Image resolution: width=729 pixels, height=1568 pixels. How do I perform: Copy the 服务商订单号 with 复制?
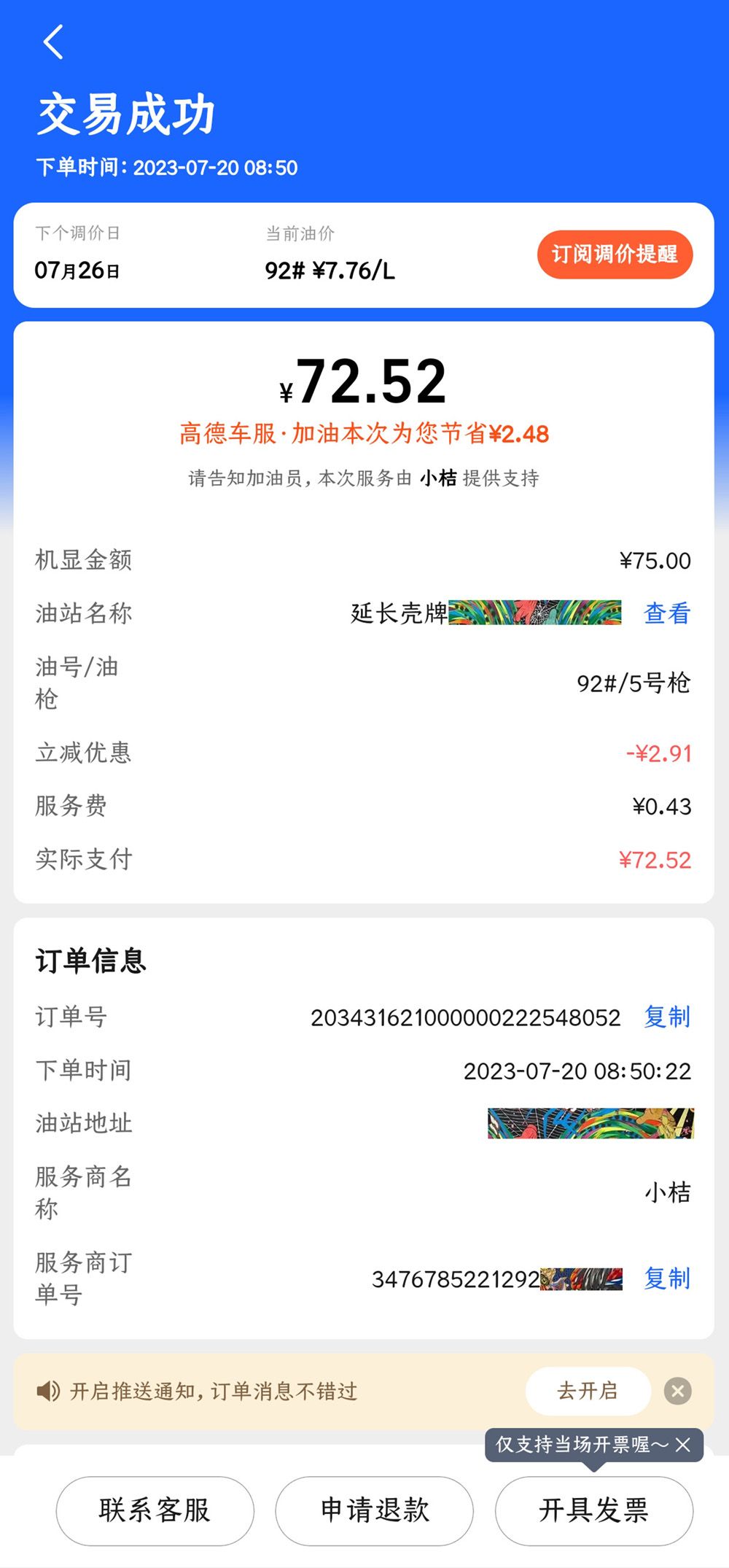click(x=667, y=1278)
